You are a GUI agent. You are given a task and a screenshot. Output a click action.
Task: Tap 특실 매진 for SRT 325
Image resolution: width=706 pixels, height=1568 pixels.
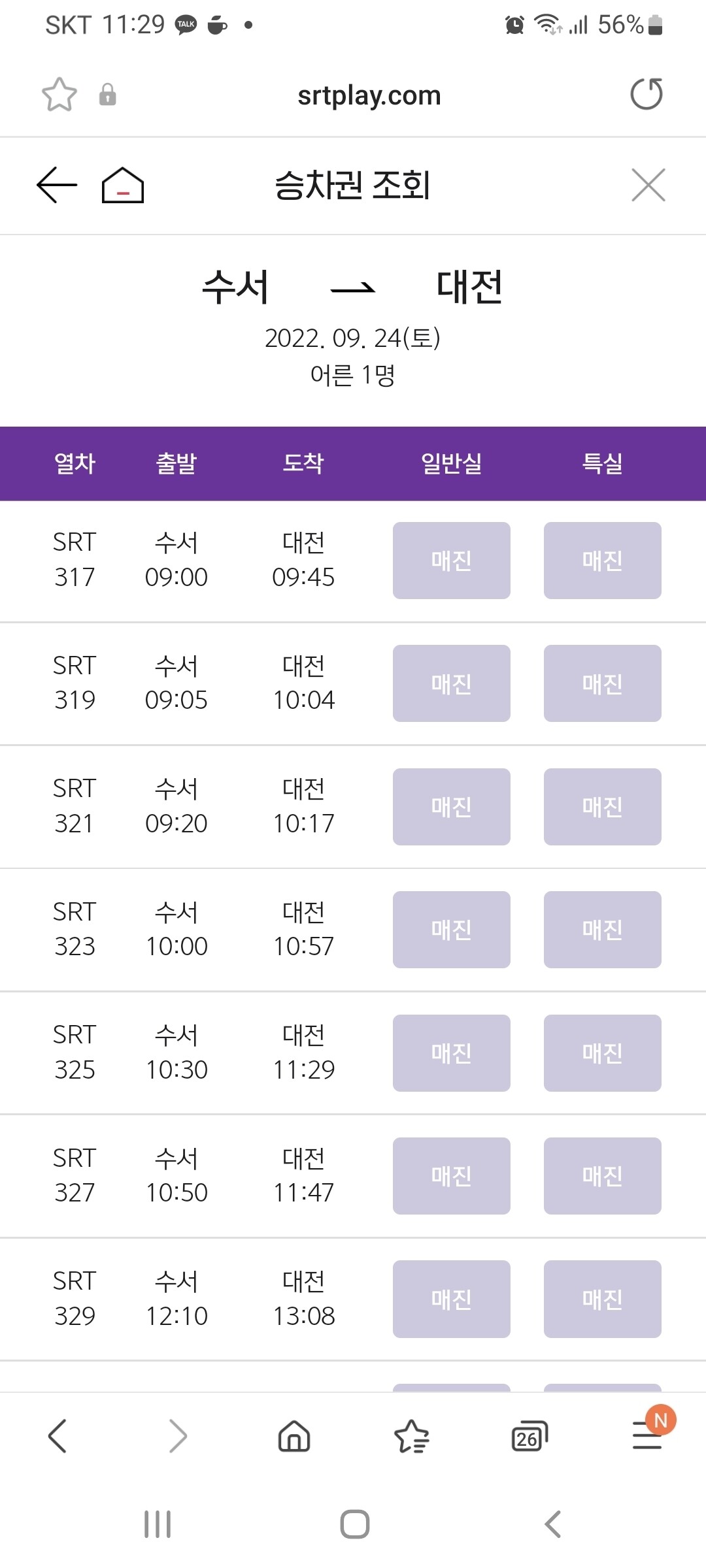pyautogui.click(x=602, y=1053)
